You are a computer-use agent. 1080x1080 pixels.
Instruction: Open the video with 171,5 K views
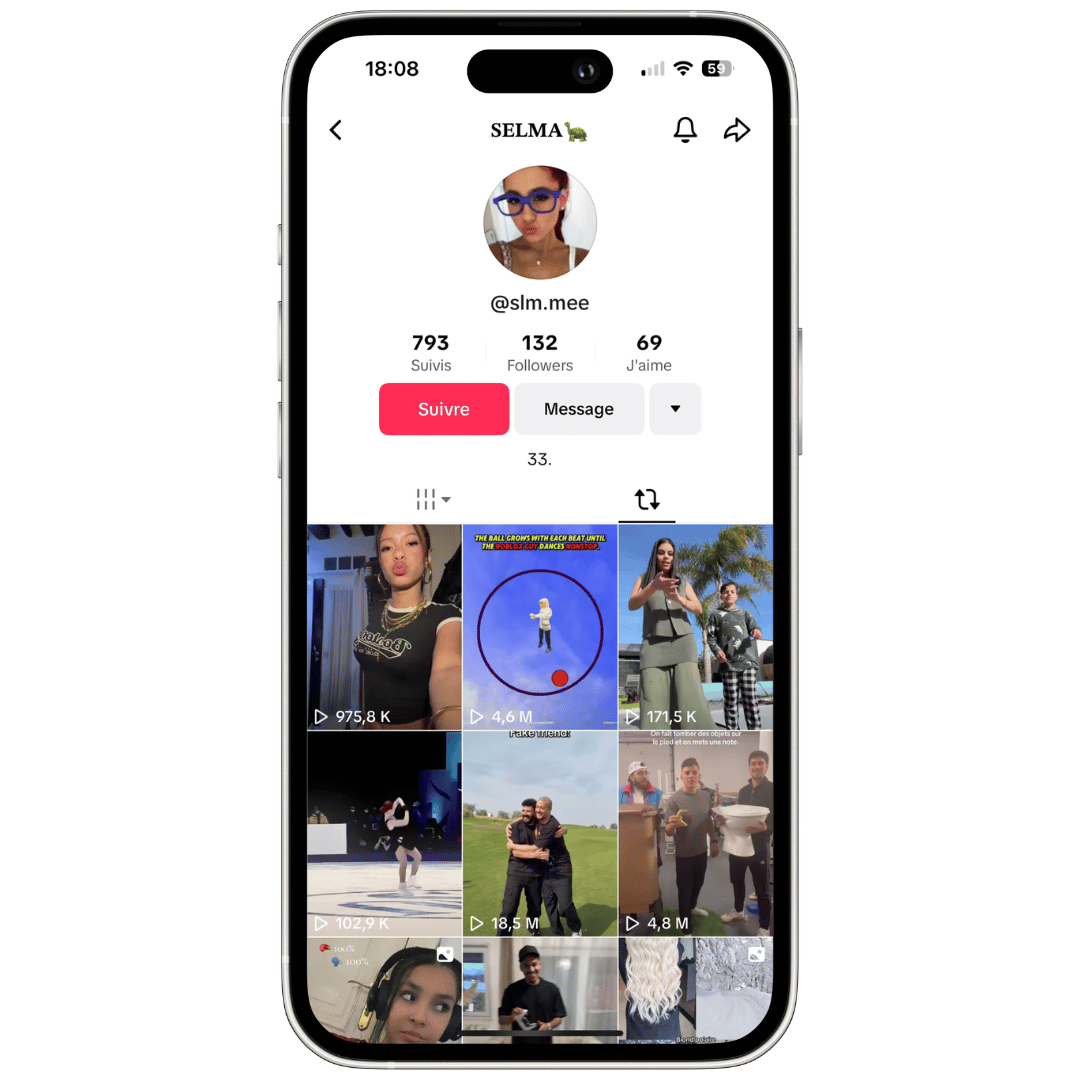[x=695, y=627]
